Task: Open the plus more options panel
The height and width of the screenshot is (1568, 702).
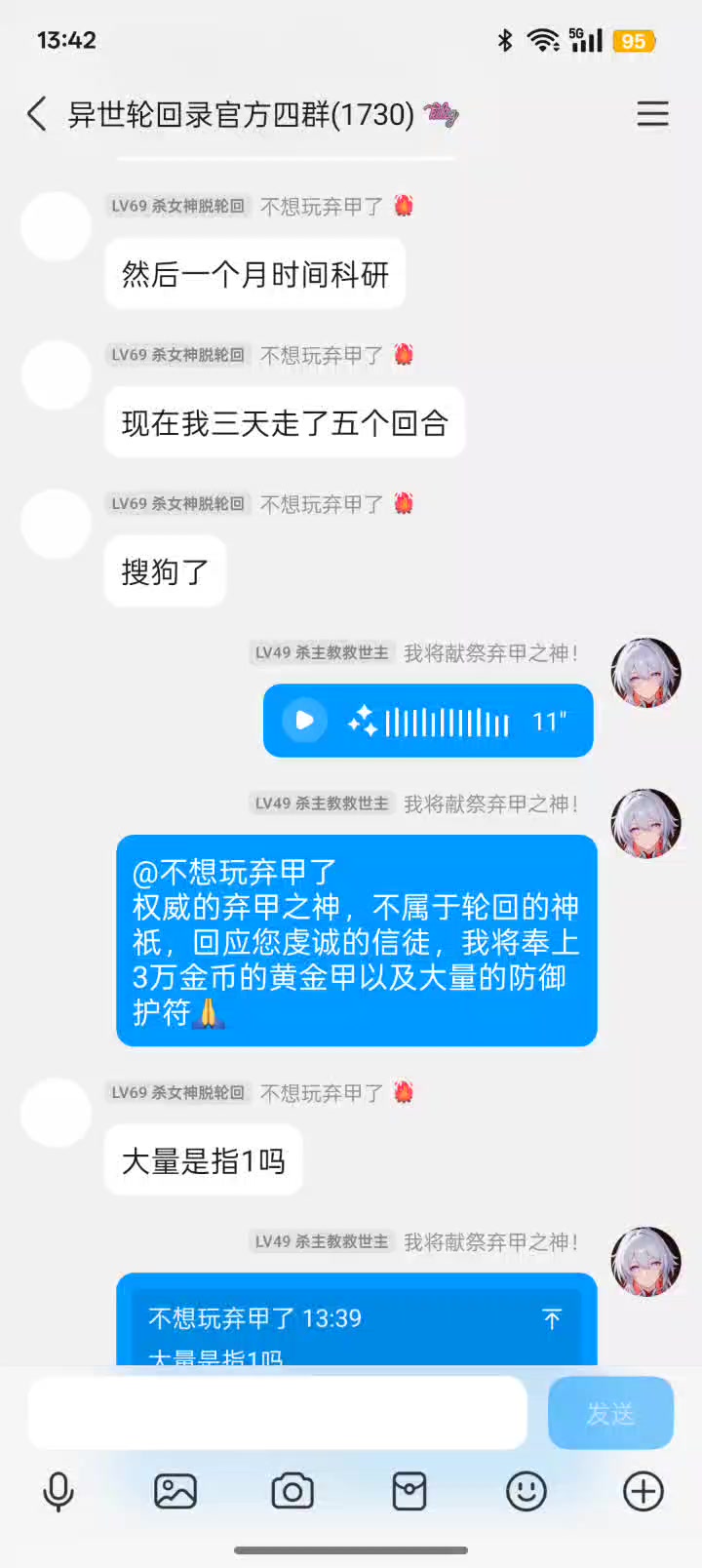Action: tap(643, 1492)
